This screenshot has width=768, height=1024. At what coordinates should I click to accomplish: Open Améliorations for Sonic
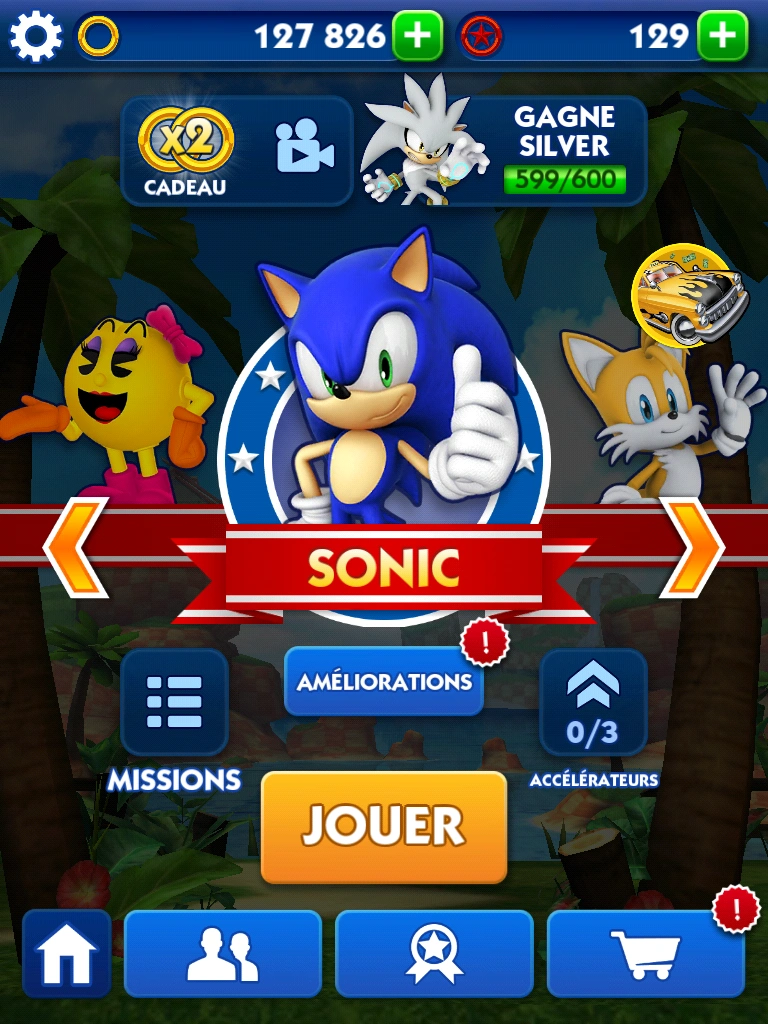pyautogui.click(x=384, y=682)
